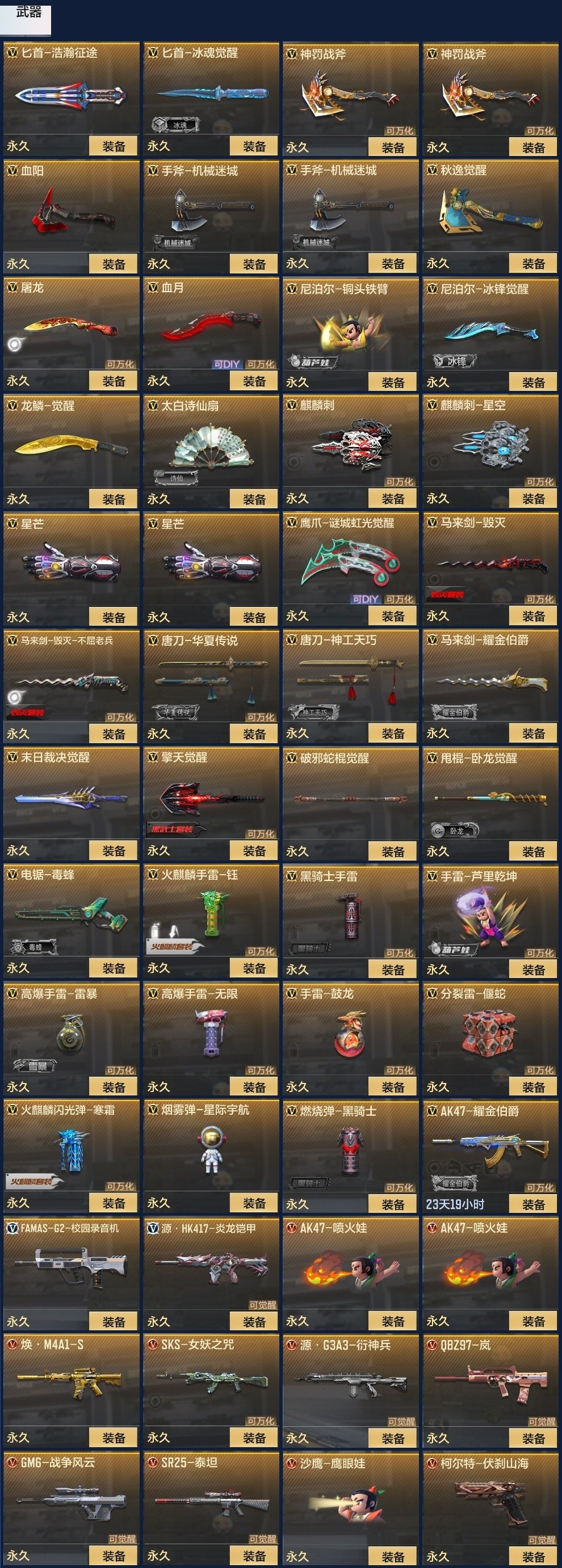The width and height of the screenshot is (562, 1568).
Task: Equip 匕首-冰魂觉醒
Action: [253, 147]
